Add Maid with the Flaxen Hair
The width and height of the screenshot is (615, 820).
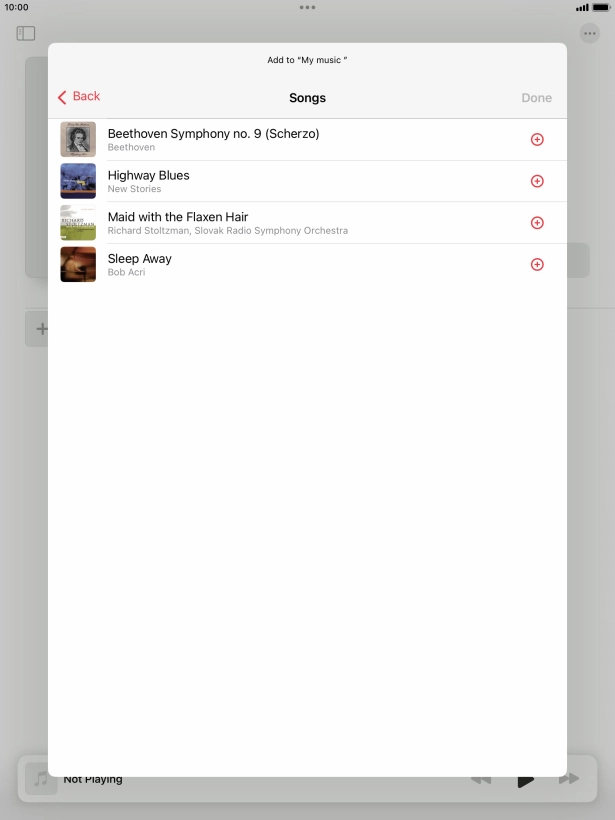coord(537,223)
